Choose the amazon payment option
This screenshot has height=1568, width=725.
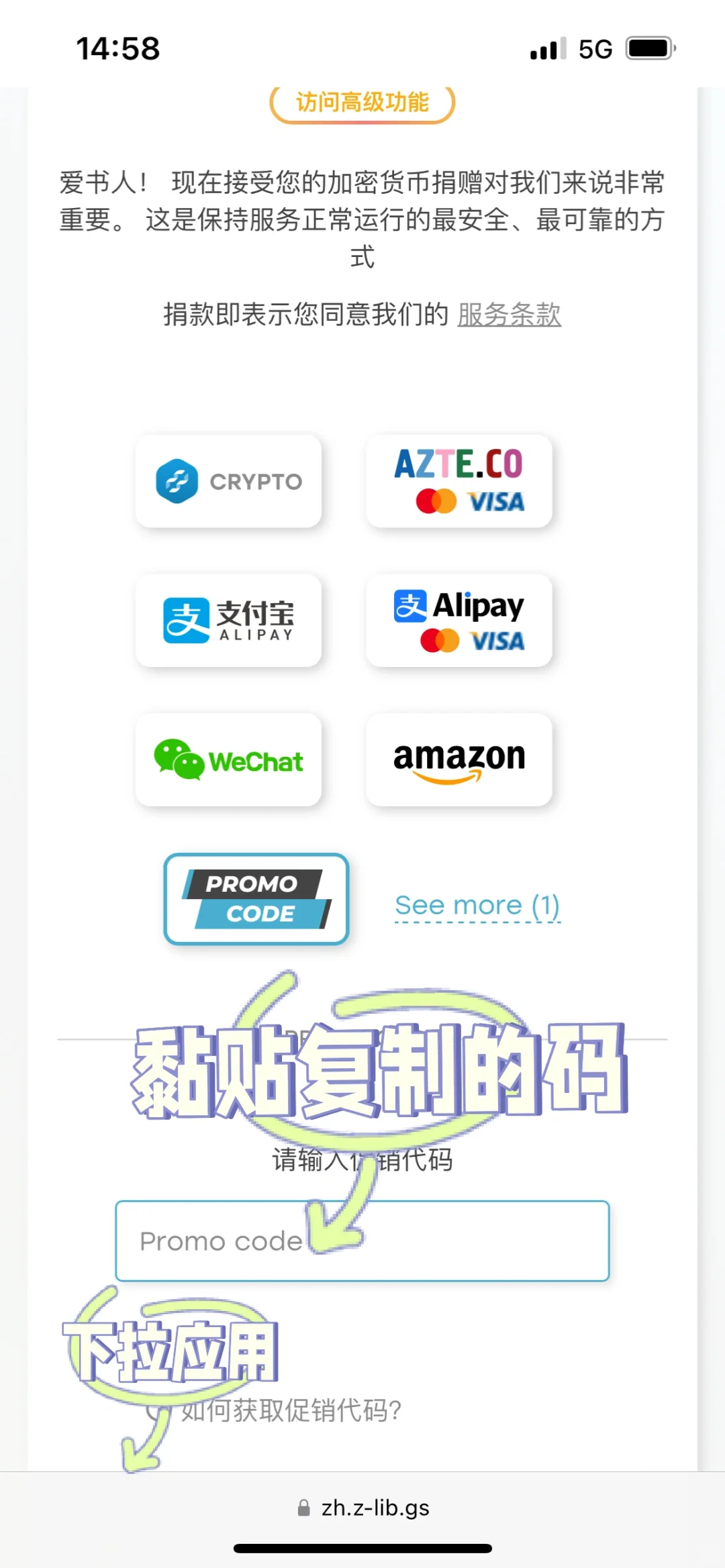coord(459,760)
